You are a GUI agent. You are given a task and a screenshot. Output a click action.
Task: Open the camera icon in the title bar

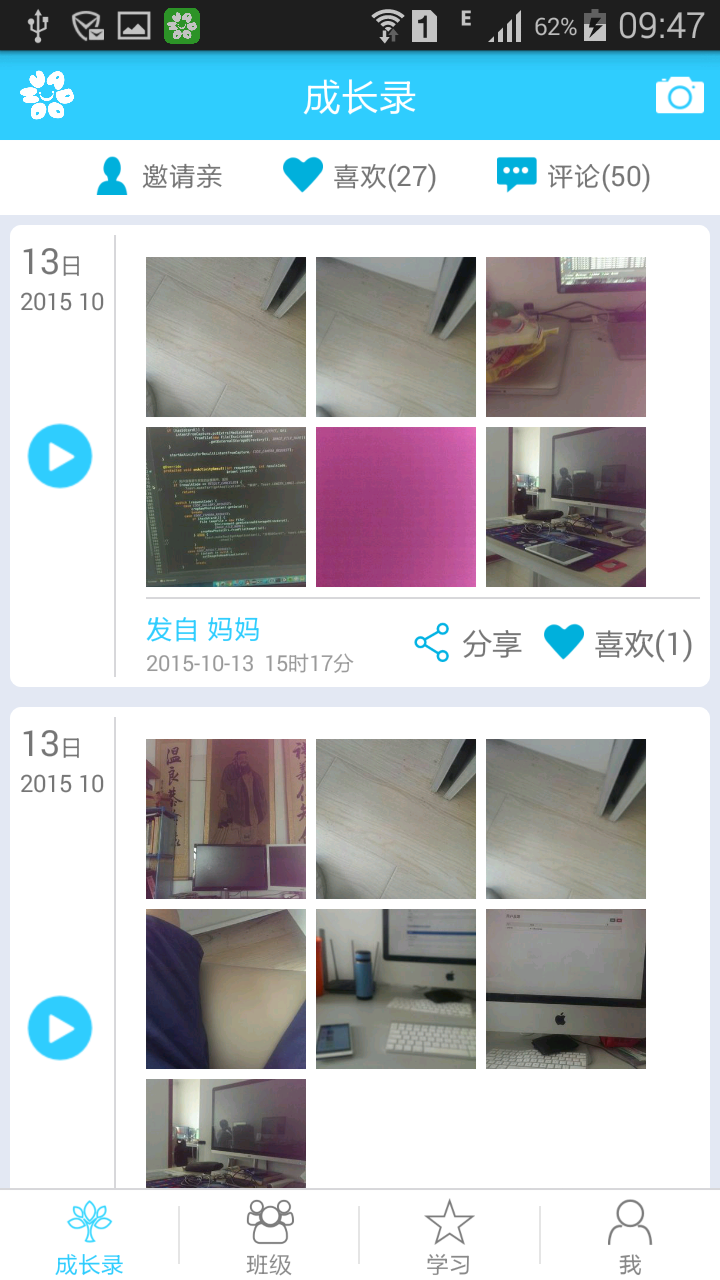tap(679, 95)
